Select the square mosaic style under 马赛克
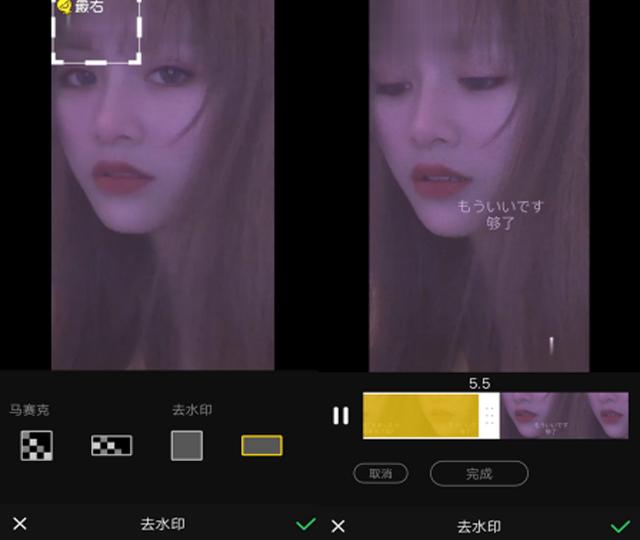640x540 pixels. pos(37,445)
